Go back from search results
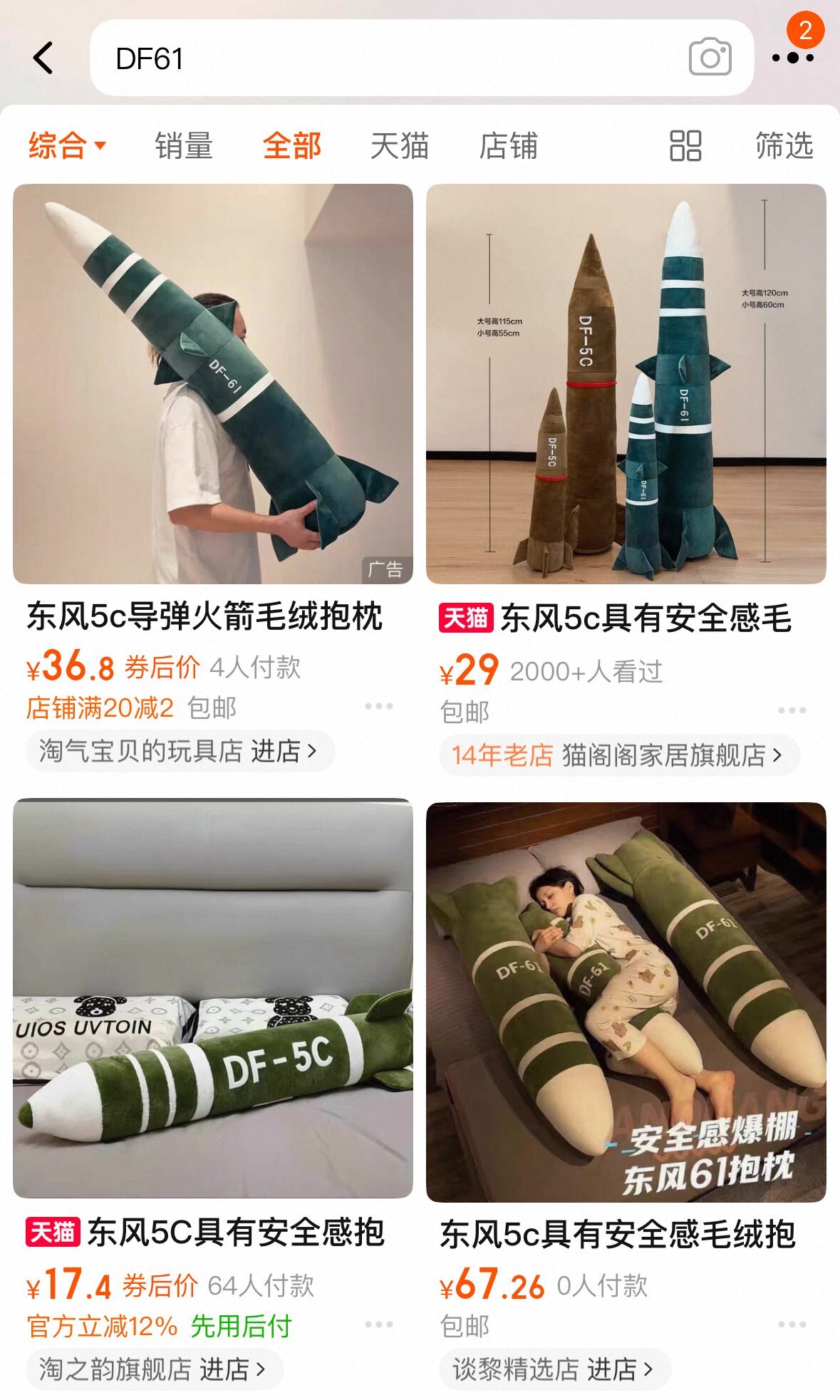Image resolution: width=840 pixels, height=1400 pixels. tap(43, 58)
